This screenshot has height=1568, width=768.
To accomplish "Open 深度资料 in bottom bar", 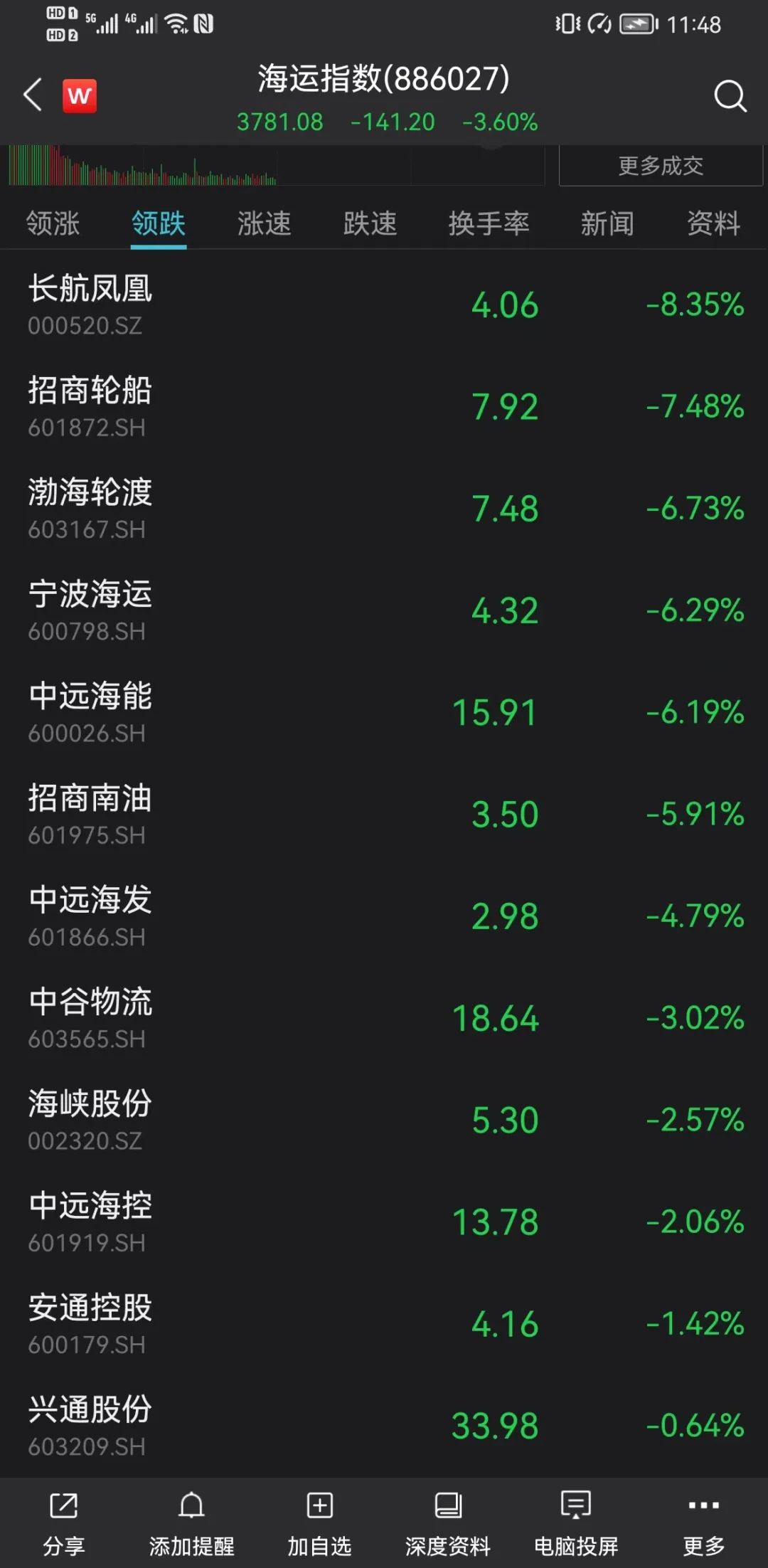I will pyautogui.click(x=447, y=1523).
